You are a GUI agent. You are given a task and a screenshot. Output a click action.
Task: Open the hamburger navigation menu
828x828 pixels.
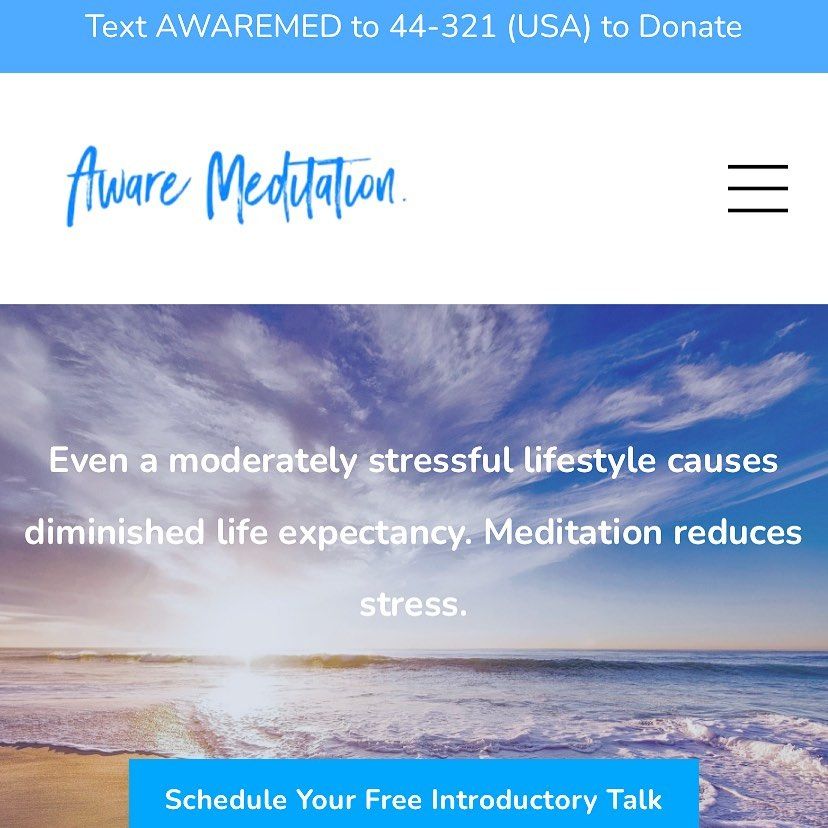[757, 188]
